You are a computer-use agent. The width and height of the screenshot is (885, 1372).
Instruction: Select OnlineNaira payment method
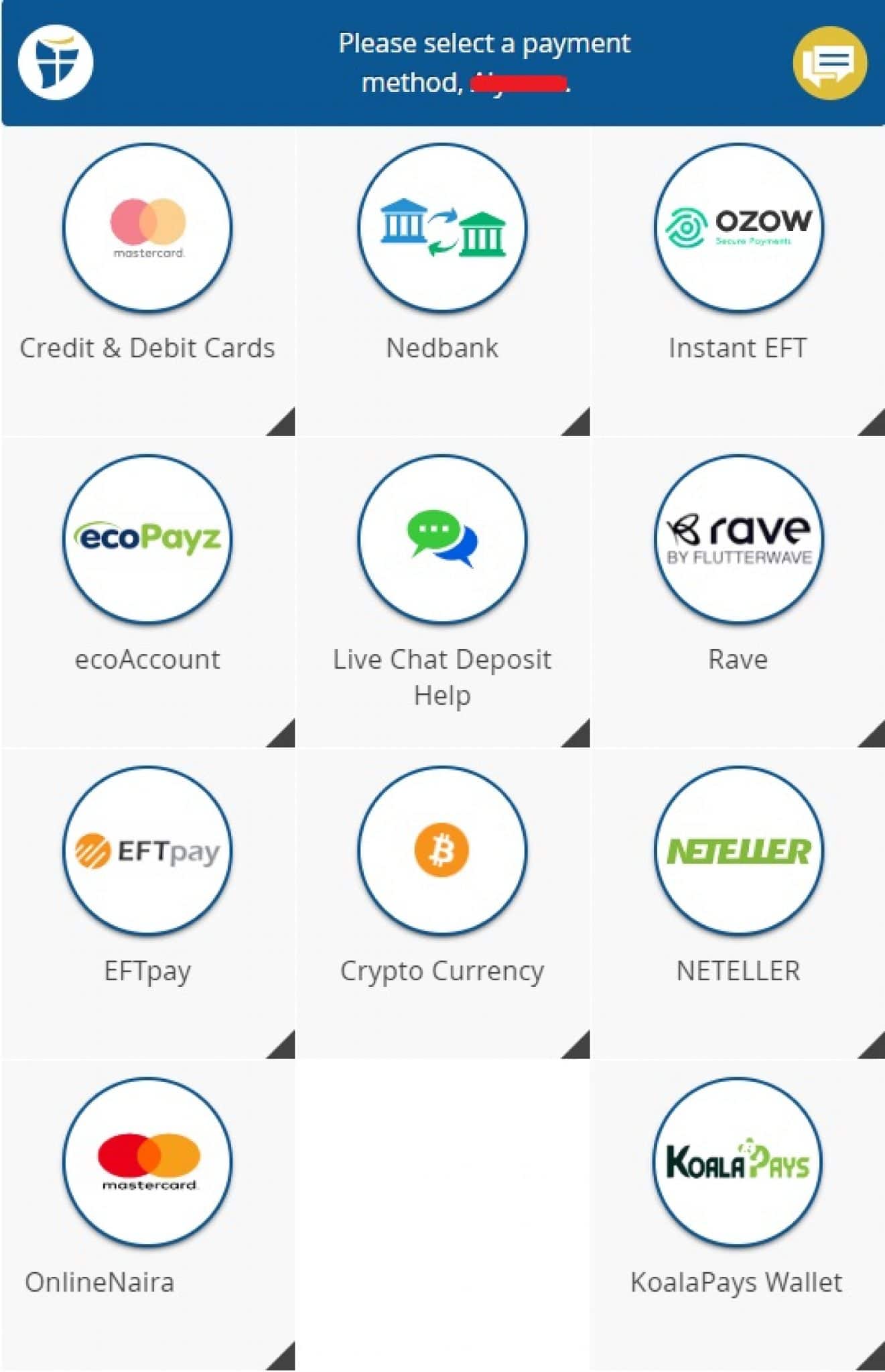(147, 1162)
